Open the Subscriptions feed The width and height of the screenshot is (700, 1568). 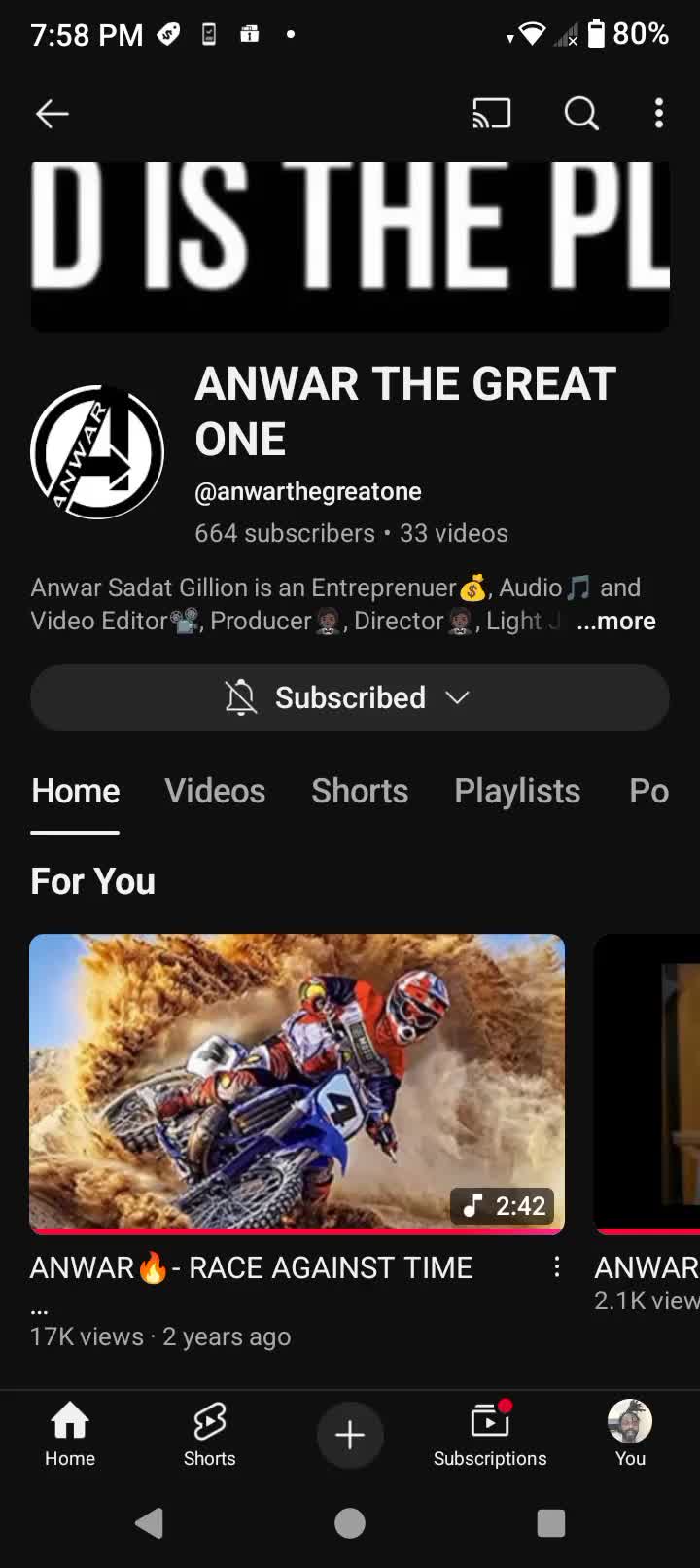(490, 1434)
